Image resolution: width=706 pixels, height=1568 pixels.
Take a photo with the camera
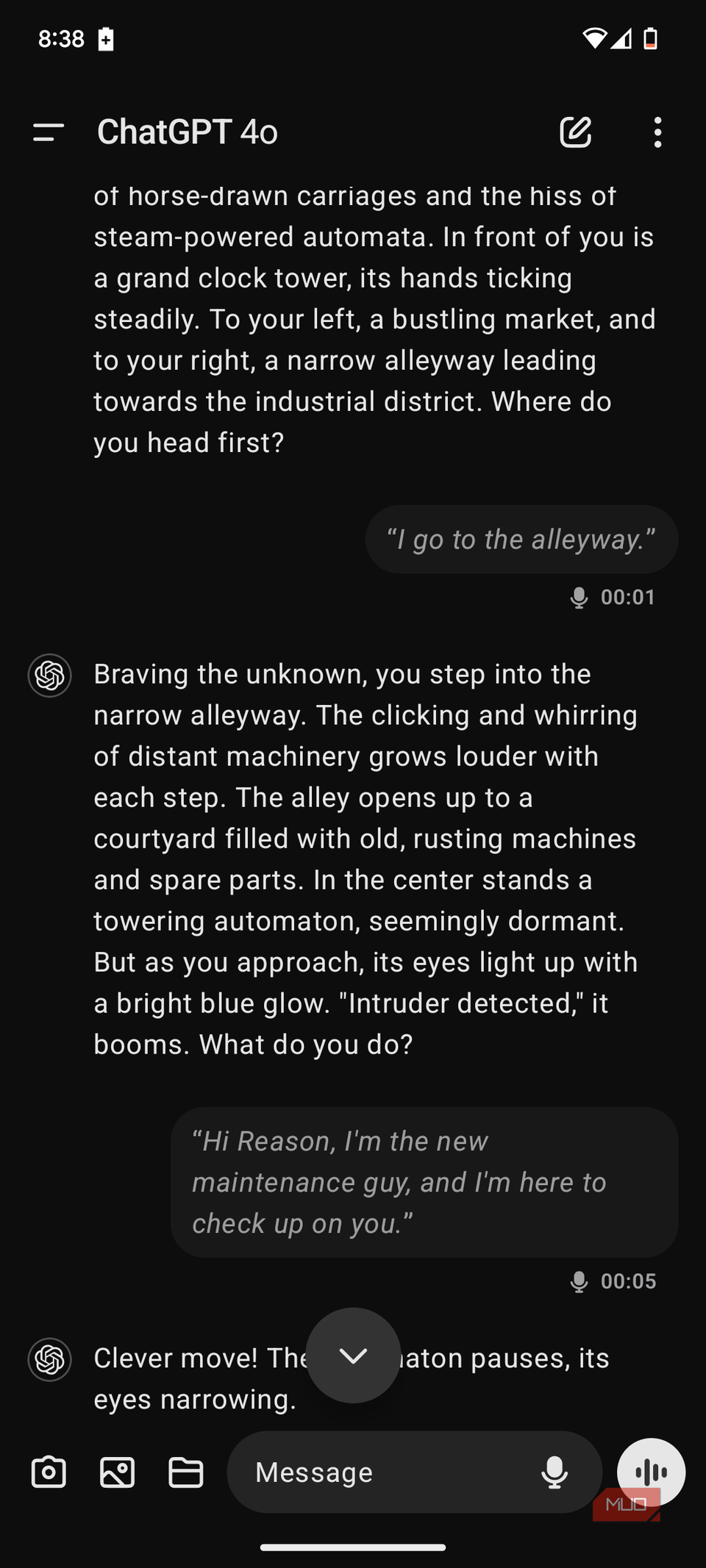49,1472
